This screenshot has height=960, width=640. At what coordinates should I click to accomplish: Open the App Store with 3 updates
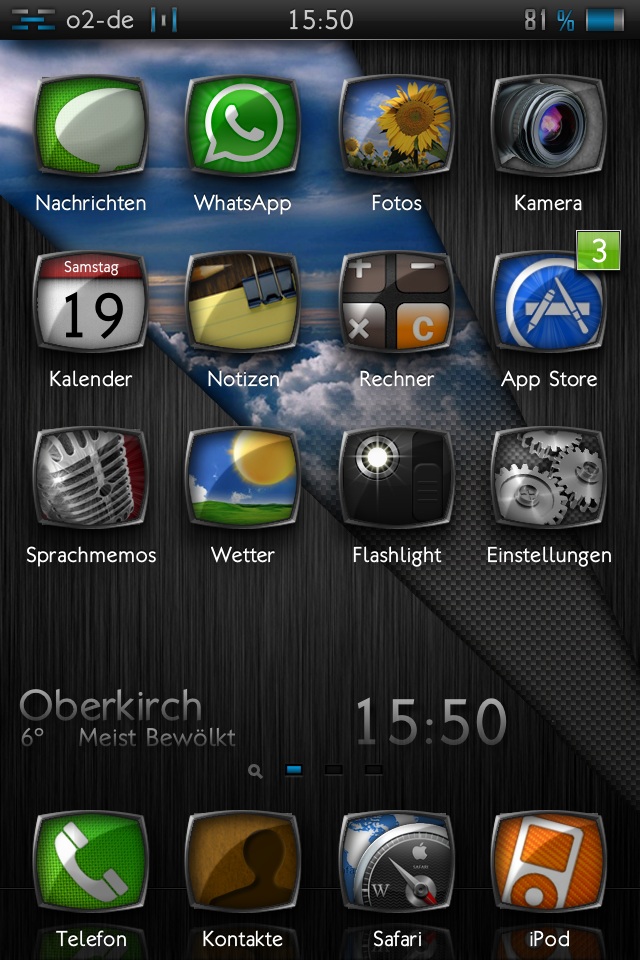548,304
